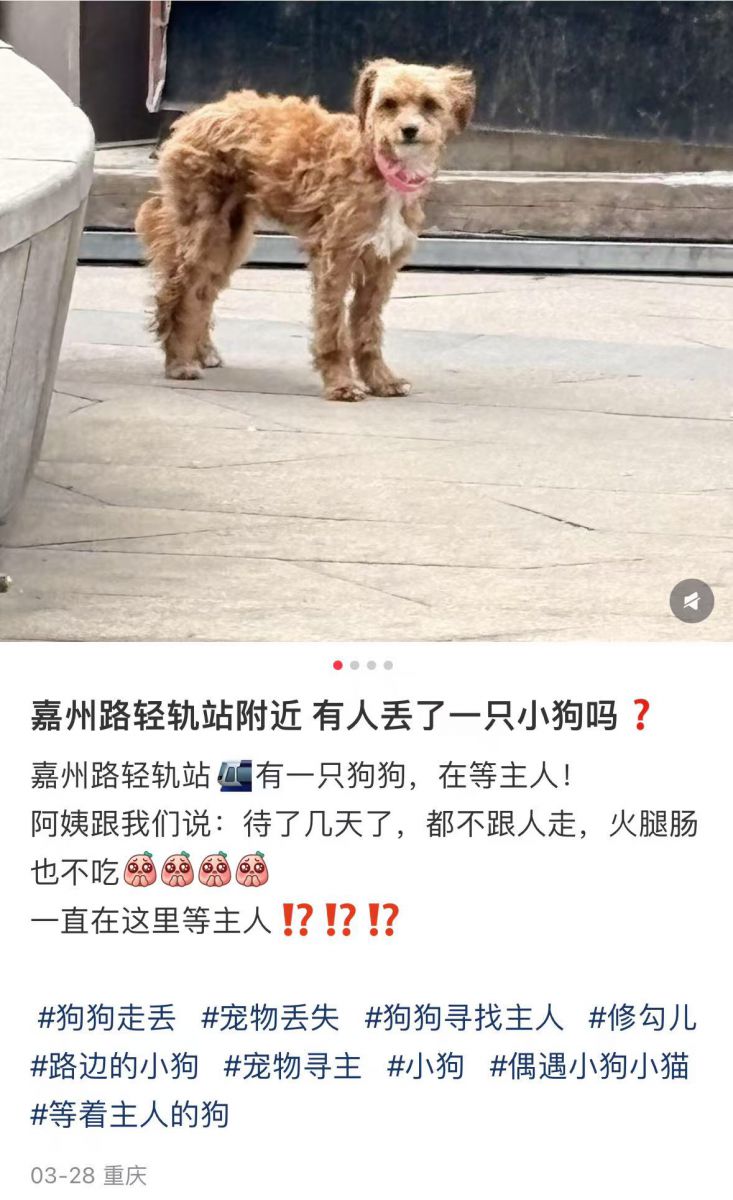
Task: Open hashtag #宠物丢失
Action: pos(270,1018)
